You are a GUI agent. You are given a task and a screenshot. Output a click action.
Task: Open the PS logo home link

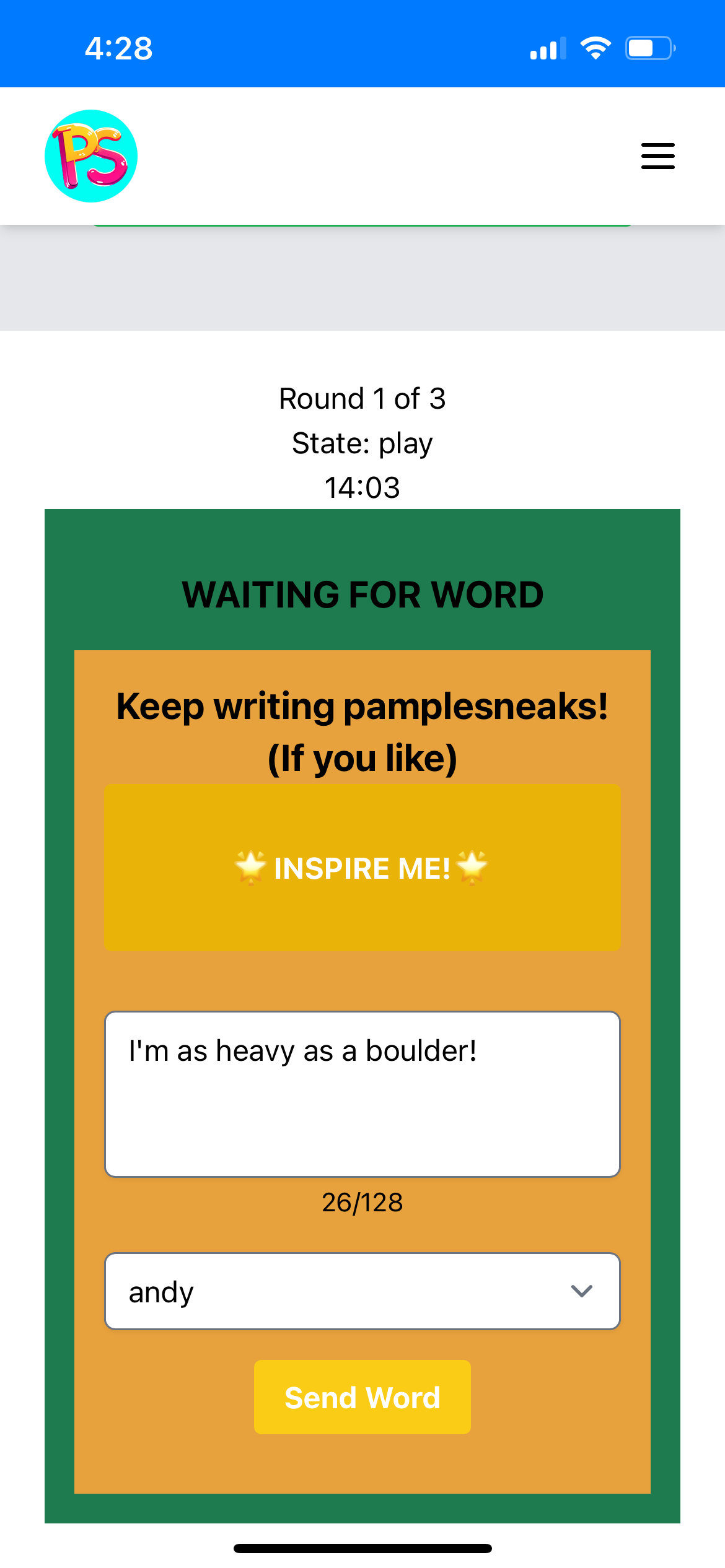(x=91, y=156)
